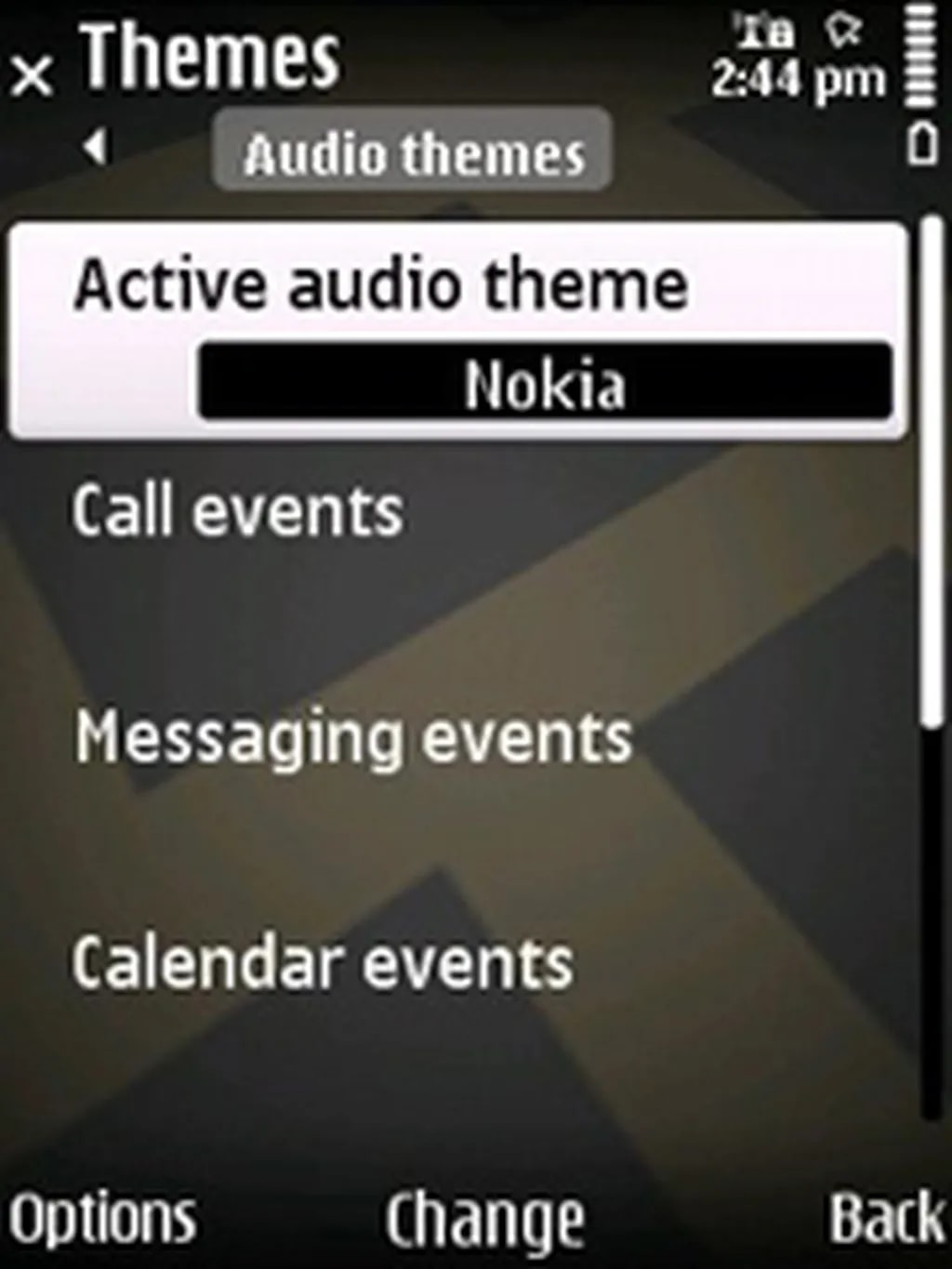Screen dimensions: 952x1269
Task: Tap the left arrow beside Audio themes
Action: click(95, 147)
